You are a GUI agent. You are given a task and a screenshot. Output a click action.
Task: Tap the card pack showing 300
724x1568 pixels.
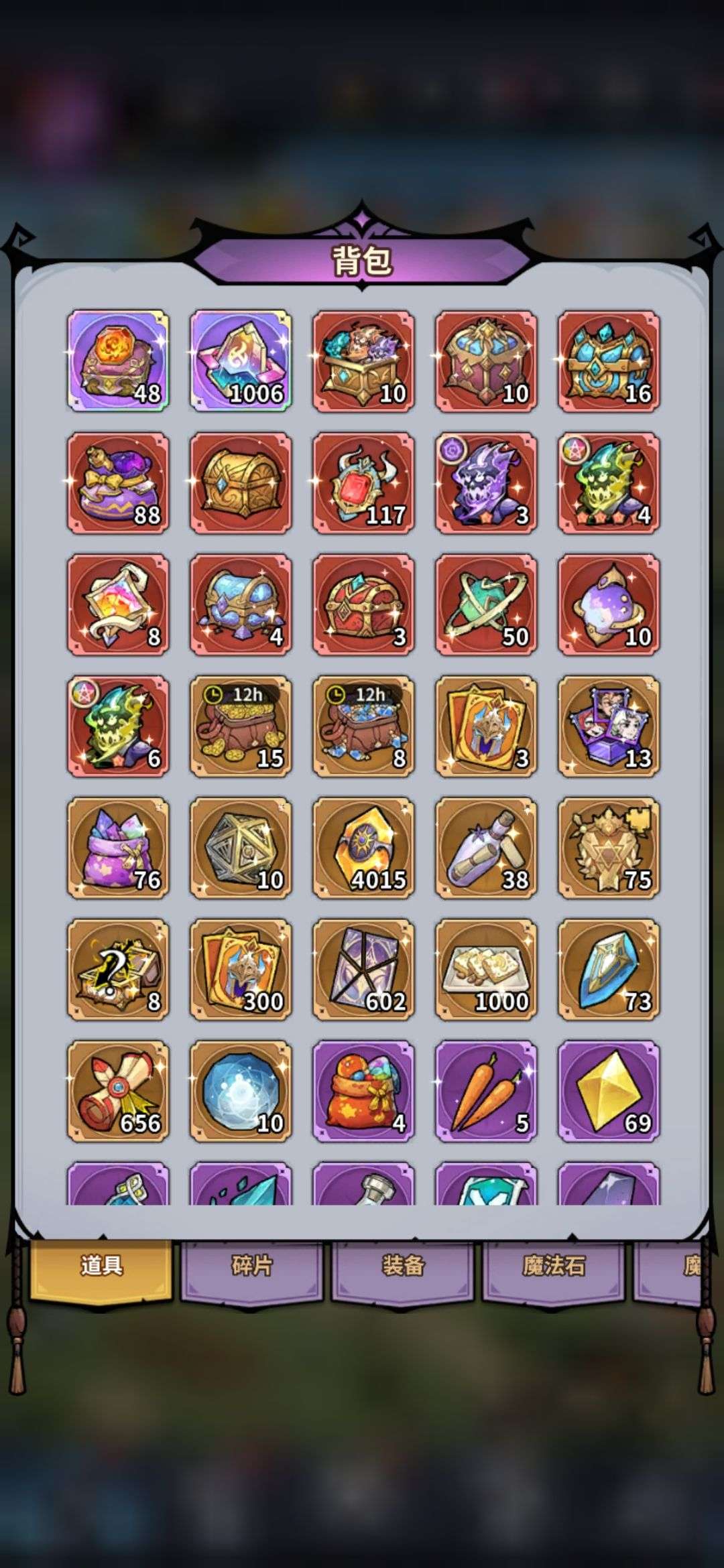241,970
